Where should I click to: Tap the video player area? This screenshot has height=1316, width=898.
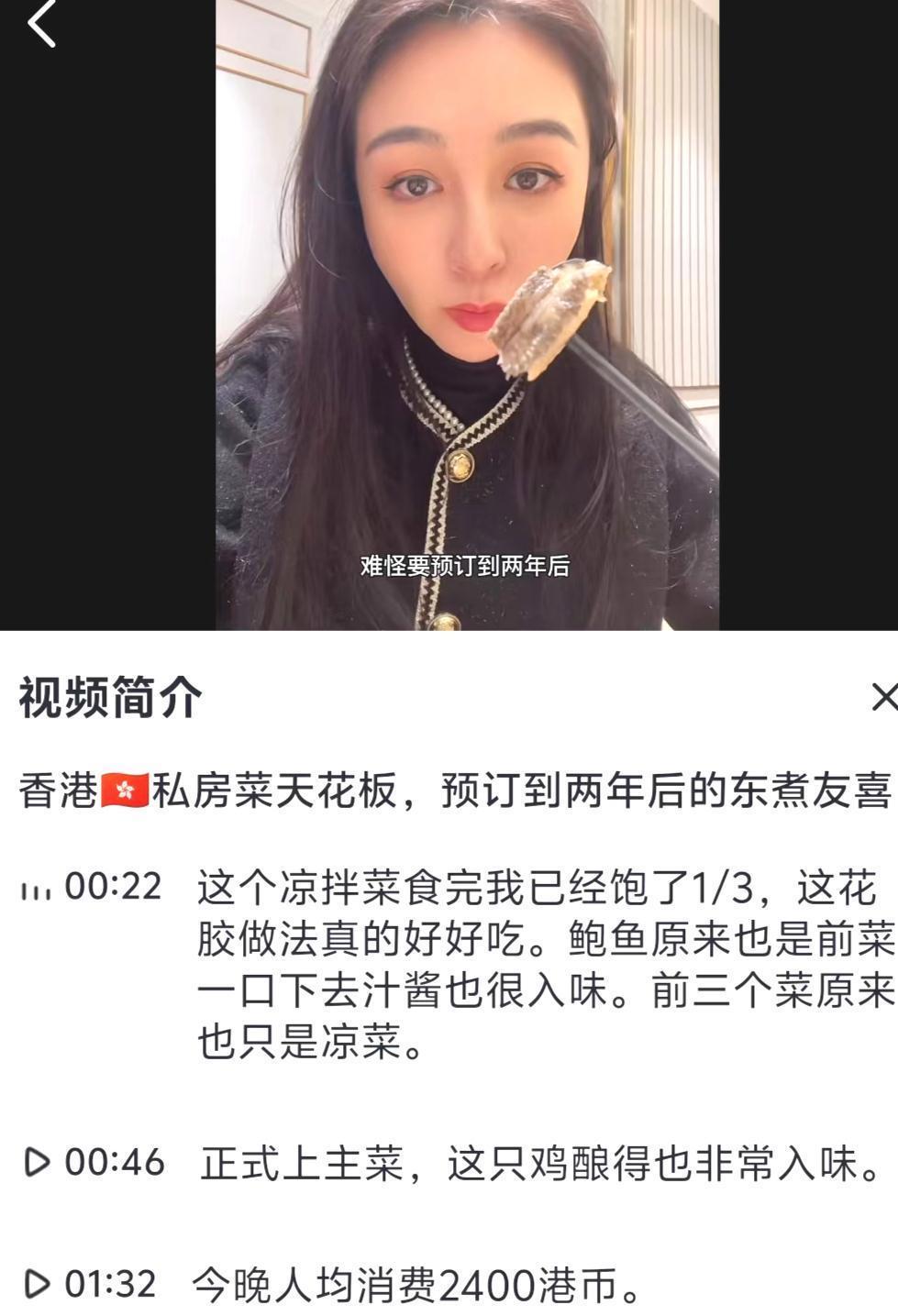[x=466, y=312]
